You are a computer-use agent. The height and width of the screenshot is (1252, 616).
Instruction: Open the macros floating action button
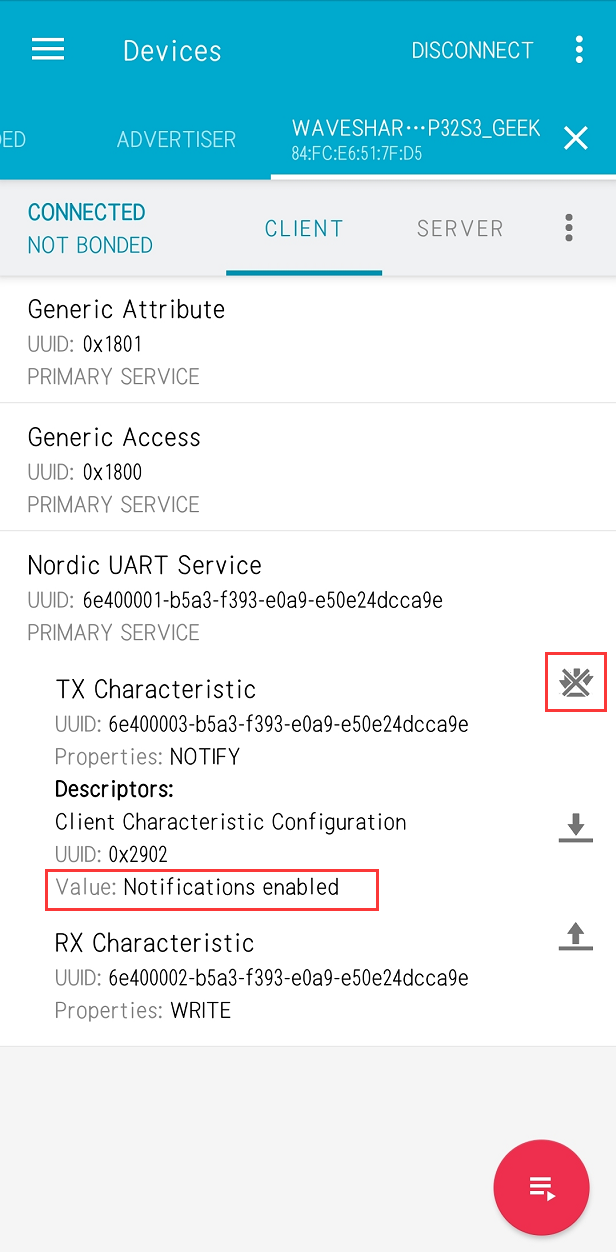click(541, 1187)
